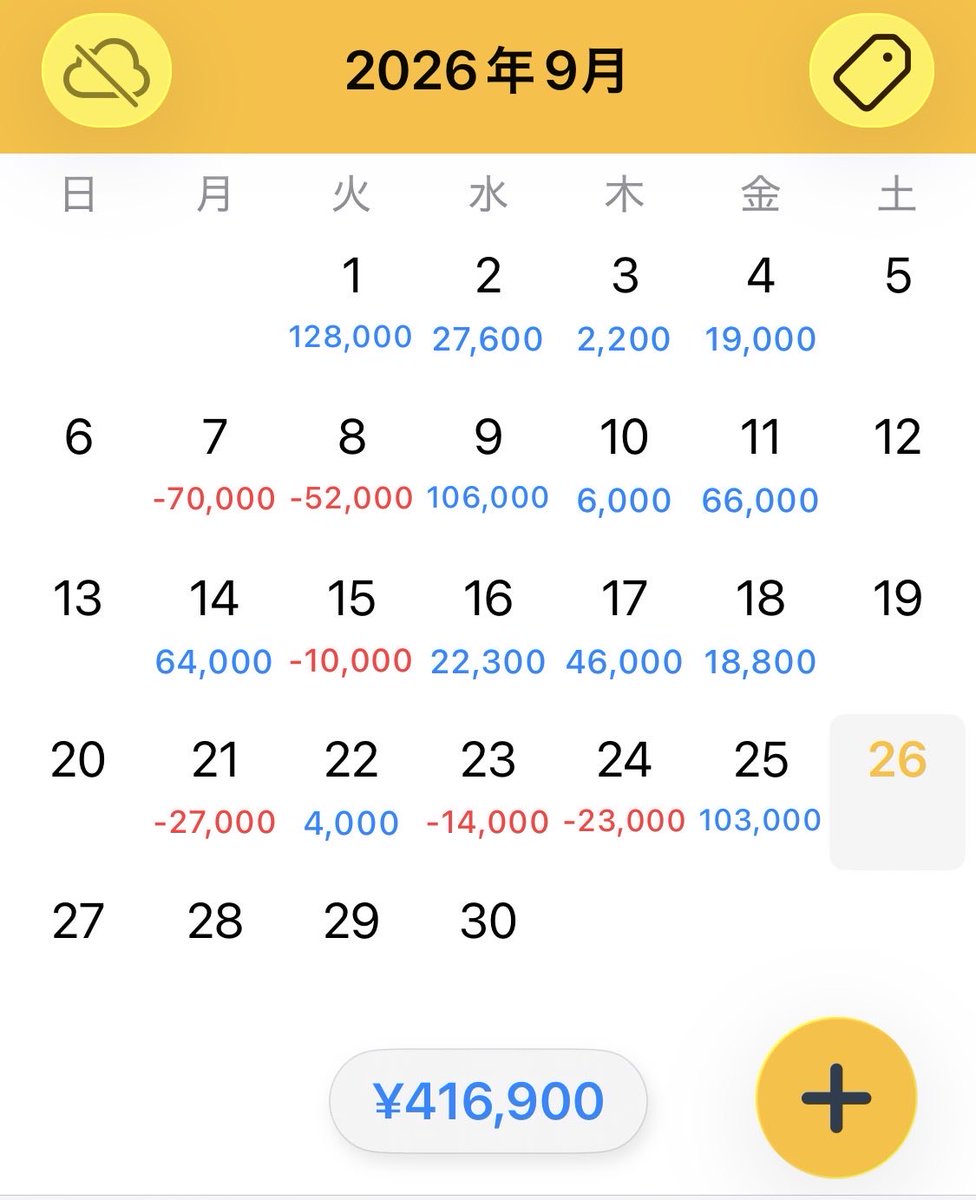This screenshot has height=1200, width=976.
Task: Open day 21 showing -27,000
Action: pos(214,790)
